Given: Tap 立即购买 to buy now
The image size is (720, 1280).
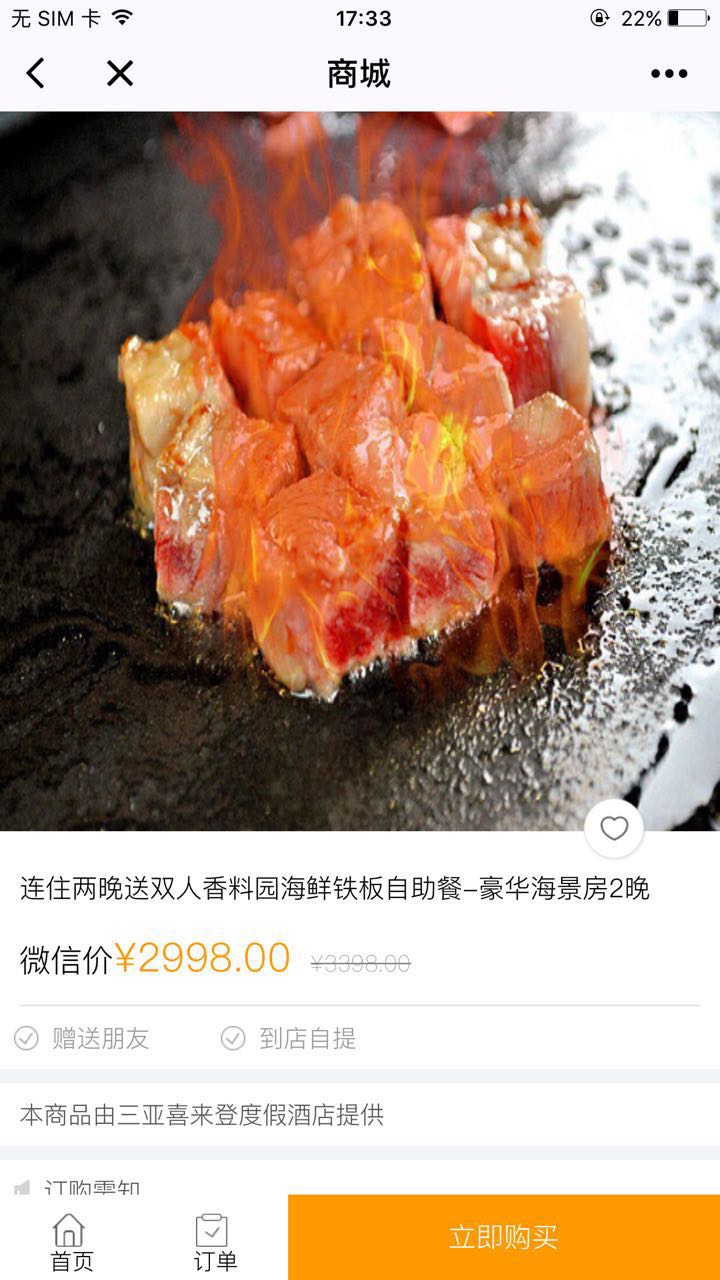Looking at the screenshot, I should 503,1237.
